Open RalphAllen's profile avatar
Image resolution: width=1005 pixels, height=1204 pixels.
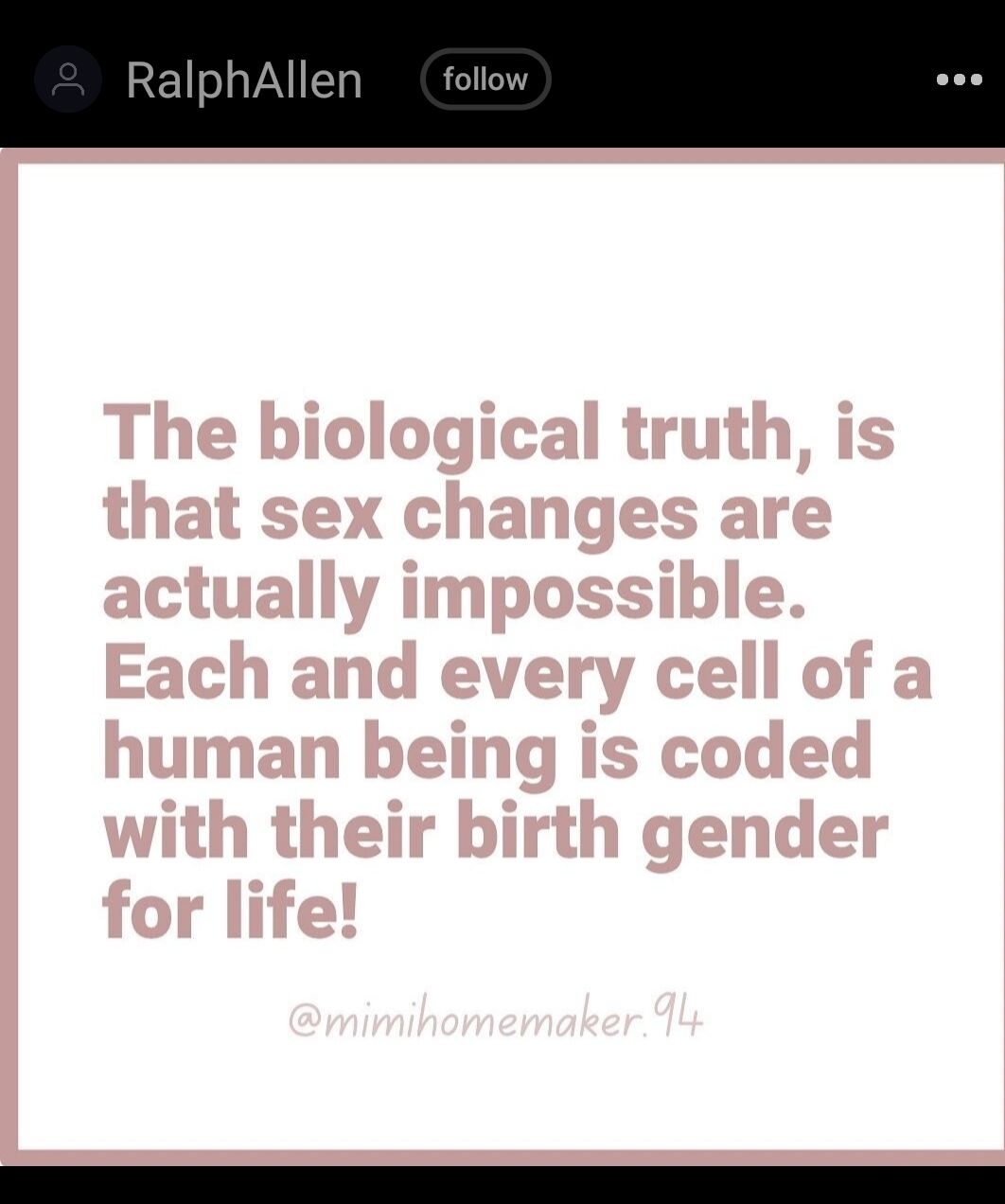point(68,80)
